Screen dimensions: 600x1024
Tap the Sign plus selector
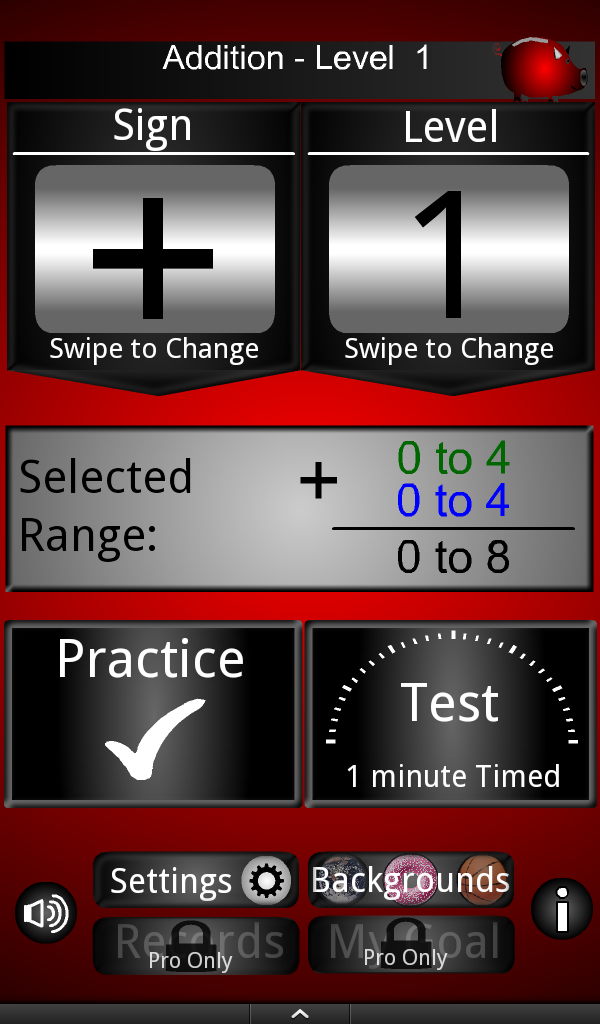pyautogui.click(x=154, y=249)
